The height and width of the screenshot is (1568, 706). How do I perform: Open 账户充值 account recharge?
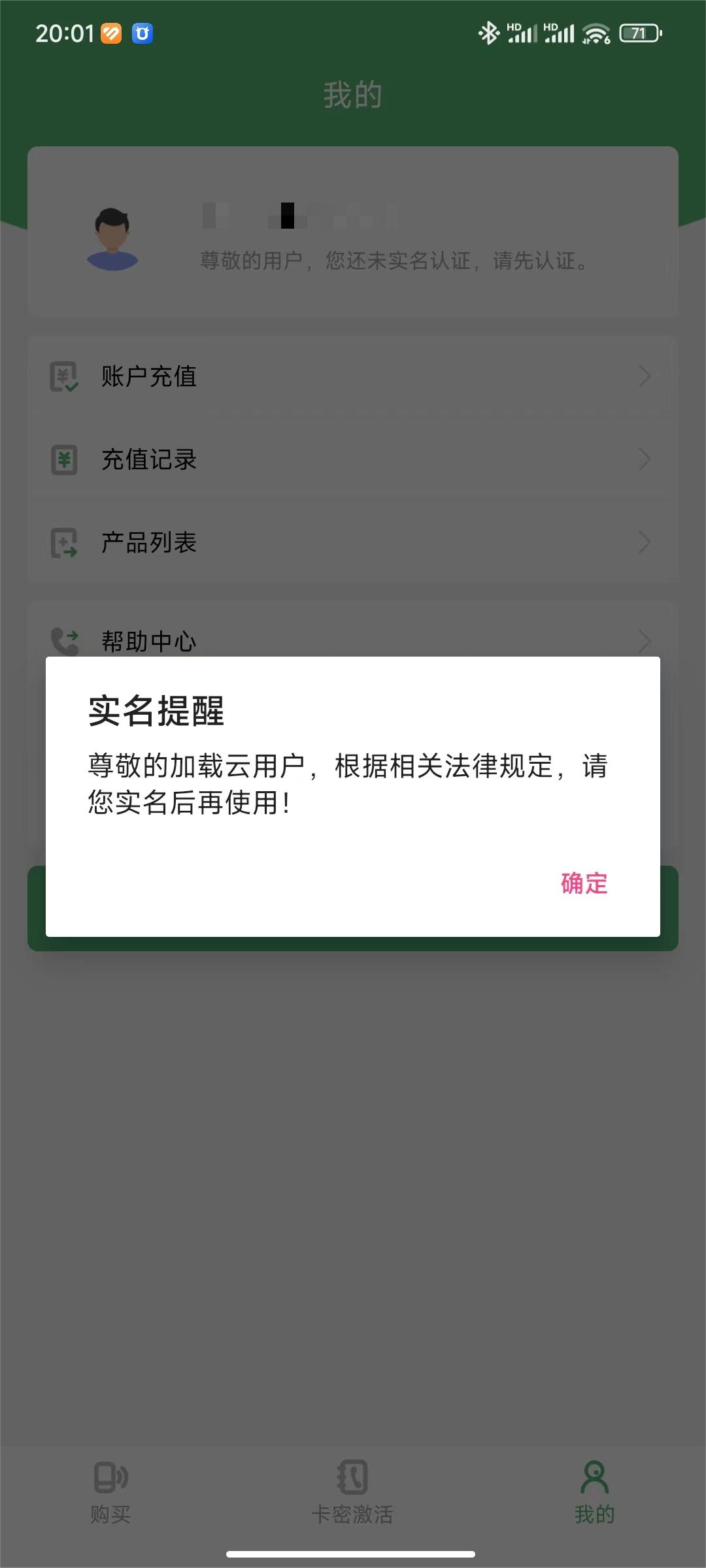point(353,376)
